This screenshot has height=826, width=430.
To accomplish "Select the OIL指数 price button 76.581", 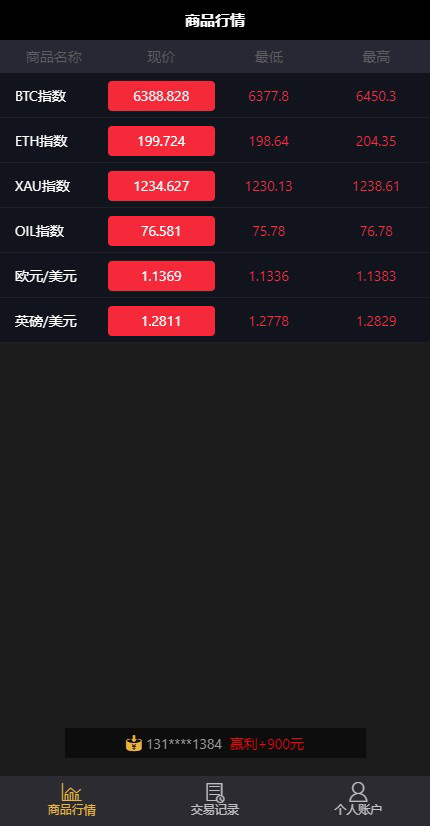I will click(161, 231).
